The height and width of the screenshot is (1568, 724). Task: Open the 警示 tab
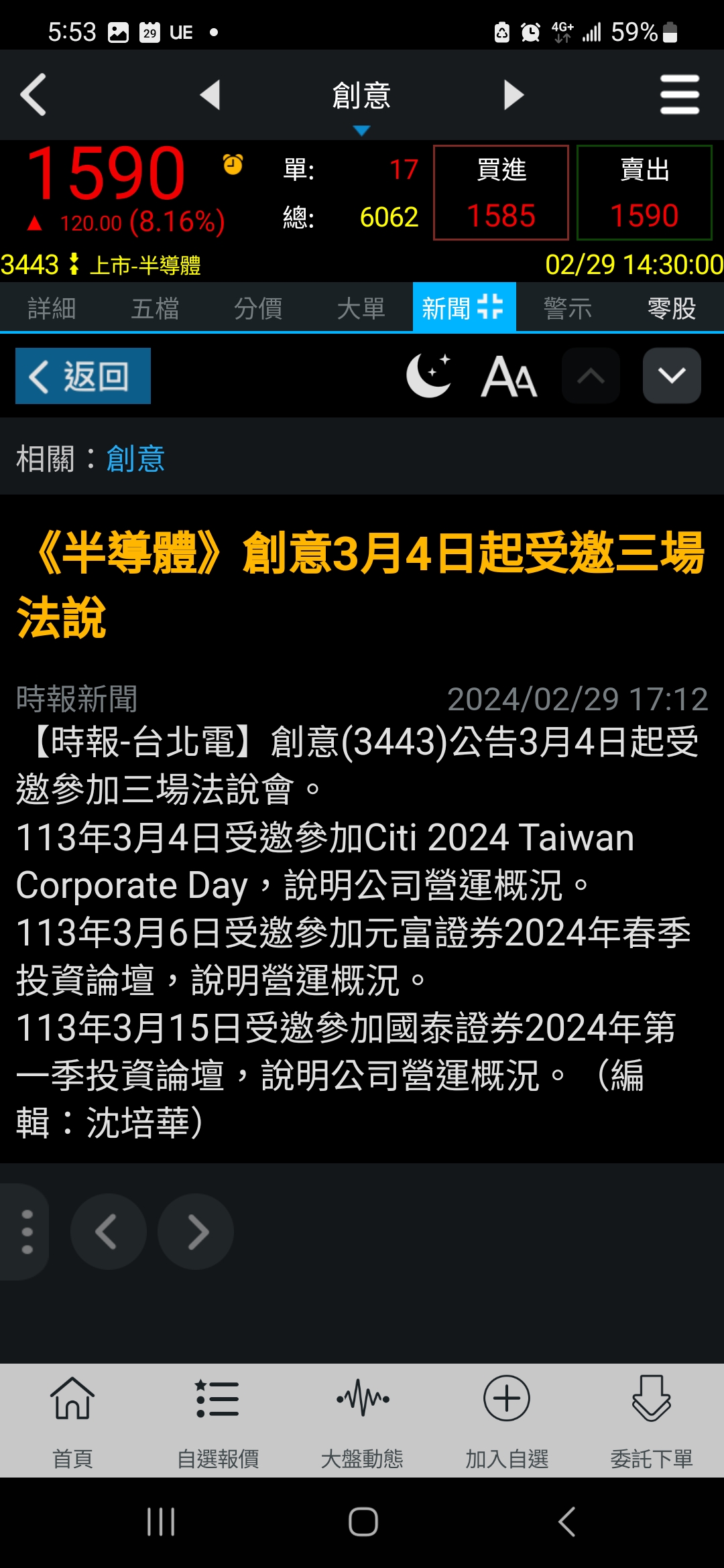click(x=568, y=308)
